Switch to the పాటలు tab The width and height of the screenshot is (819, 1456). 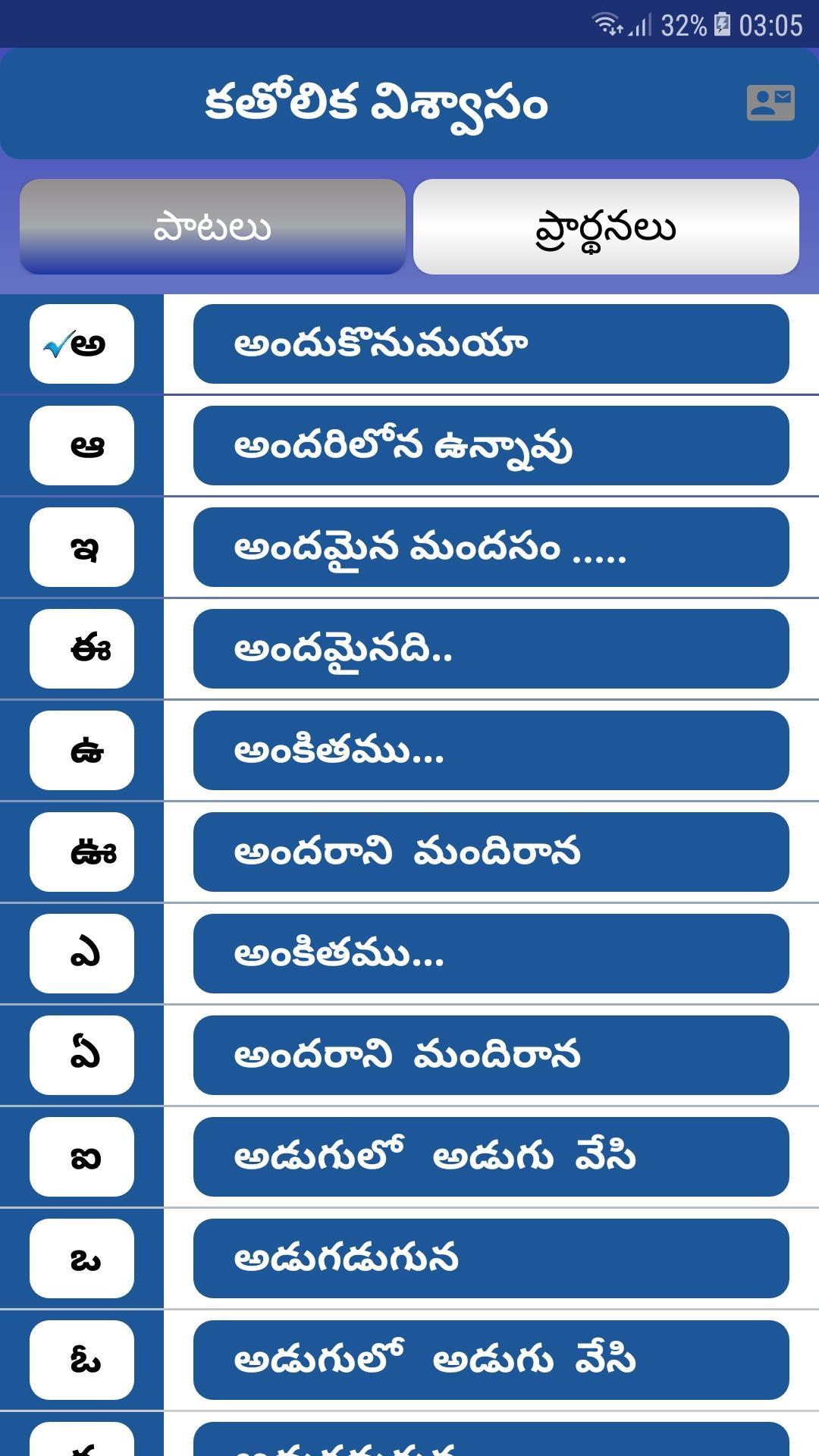coord(212,227)
